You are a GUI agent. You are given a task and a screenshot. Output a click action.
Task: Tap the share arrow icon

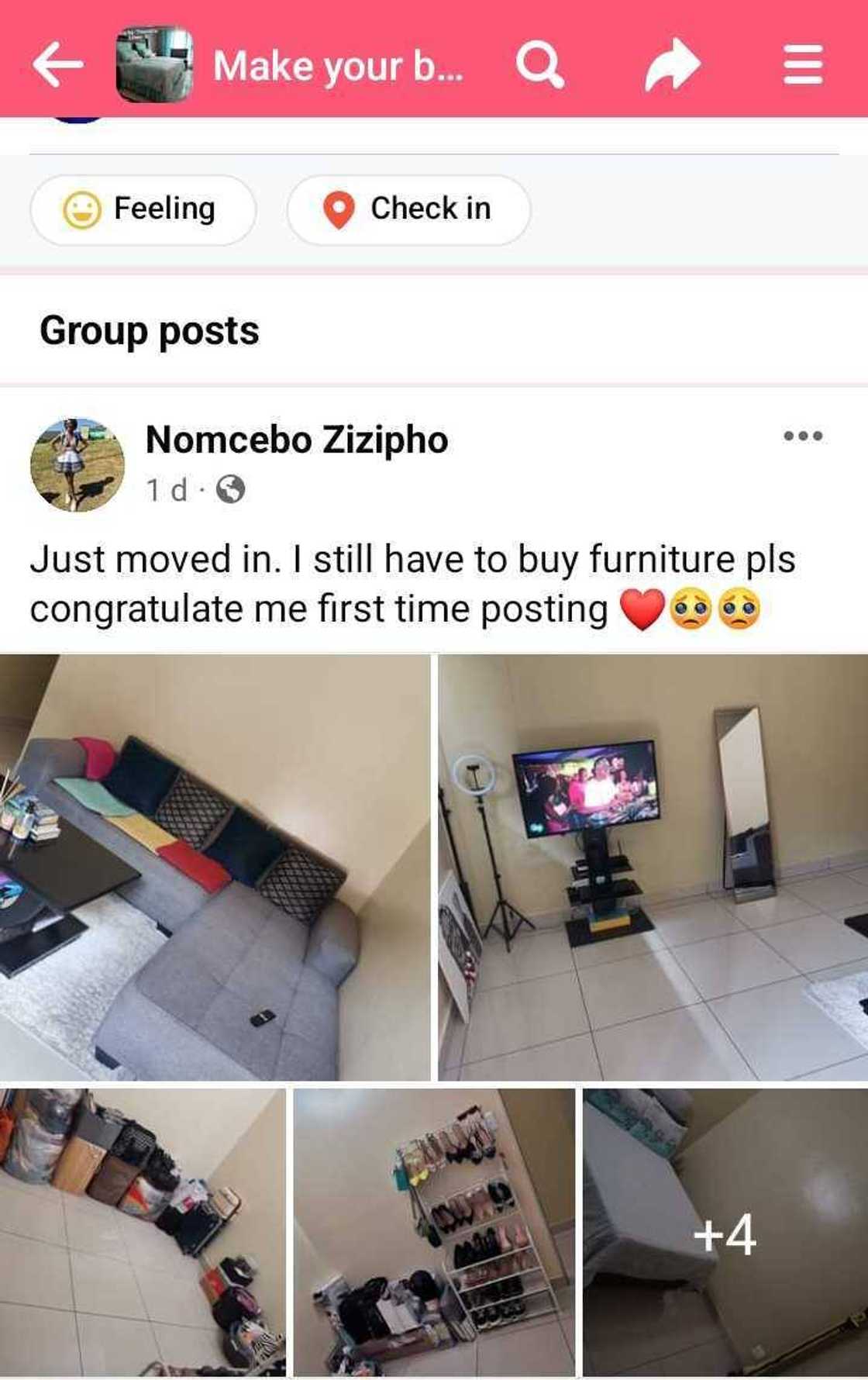click(x=673, y=67)
